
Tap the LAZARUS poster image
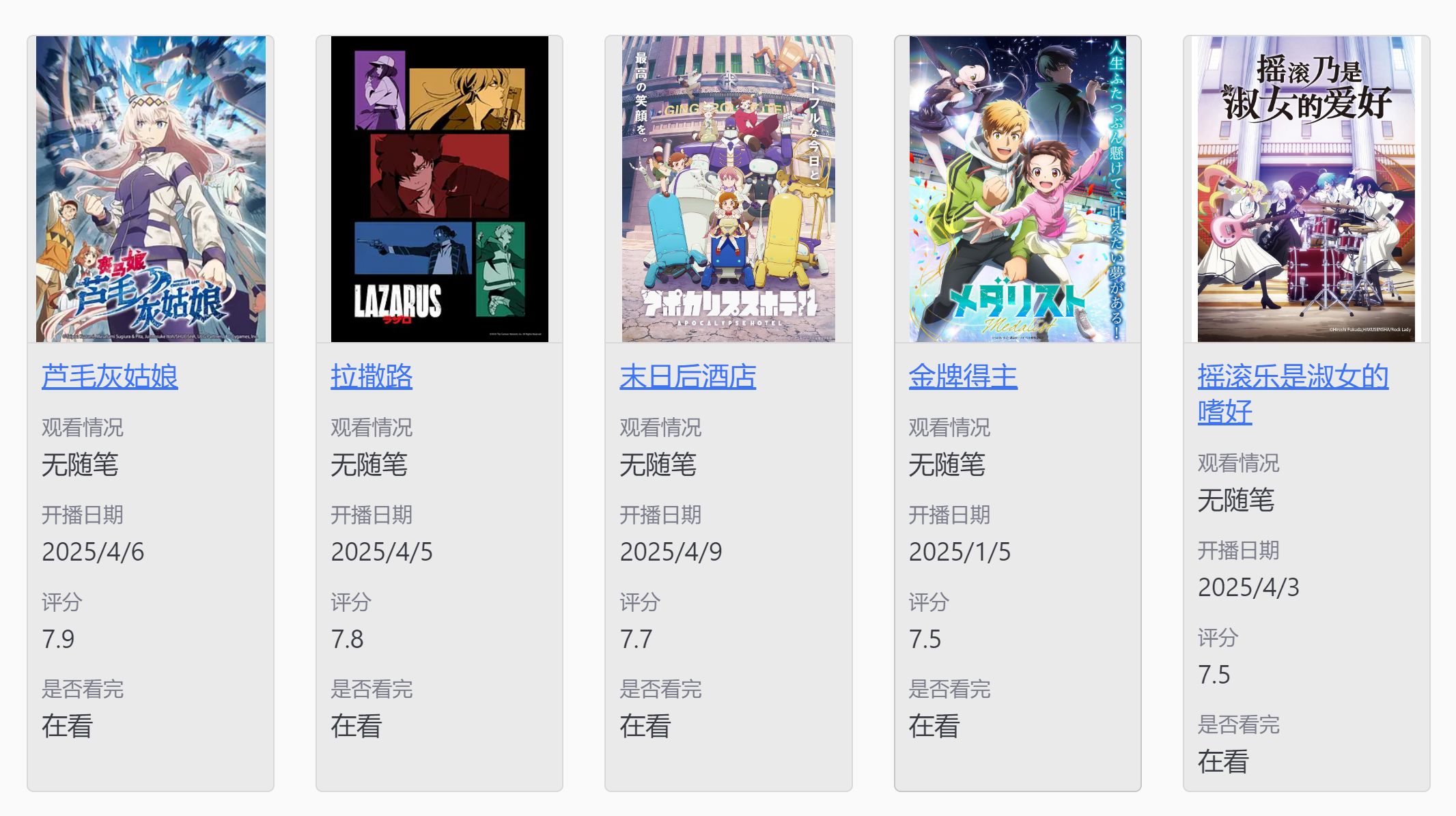click(439, 189)
